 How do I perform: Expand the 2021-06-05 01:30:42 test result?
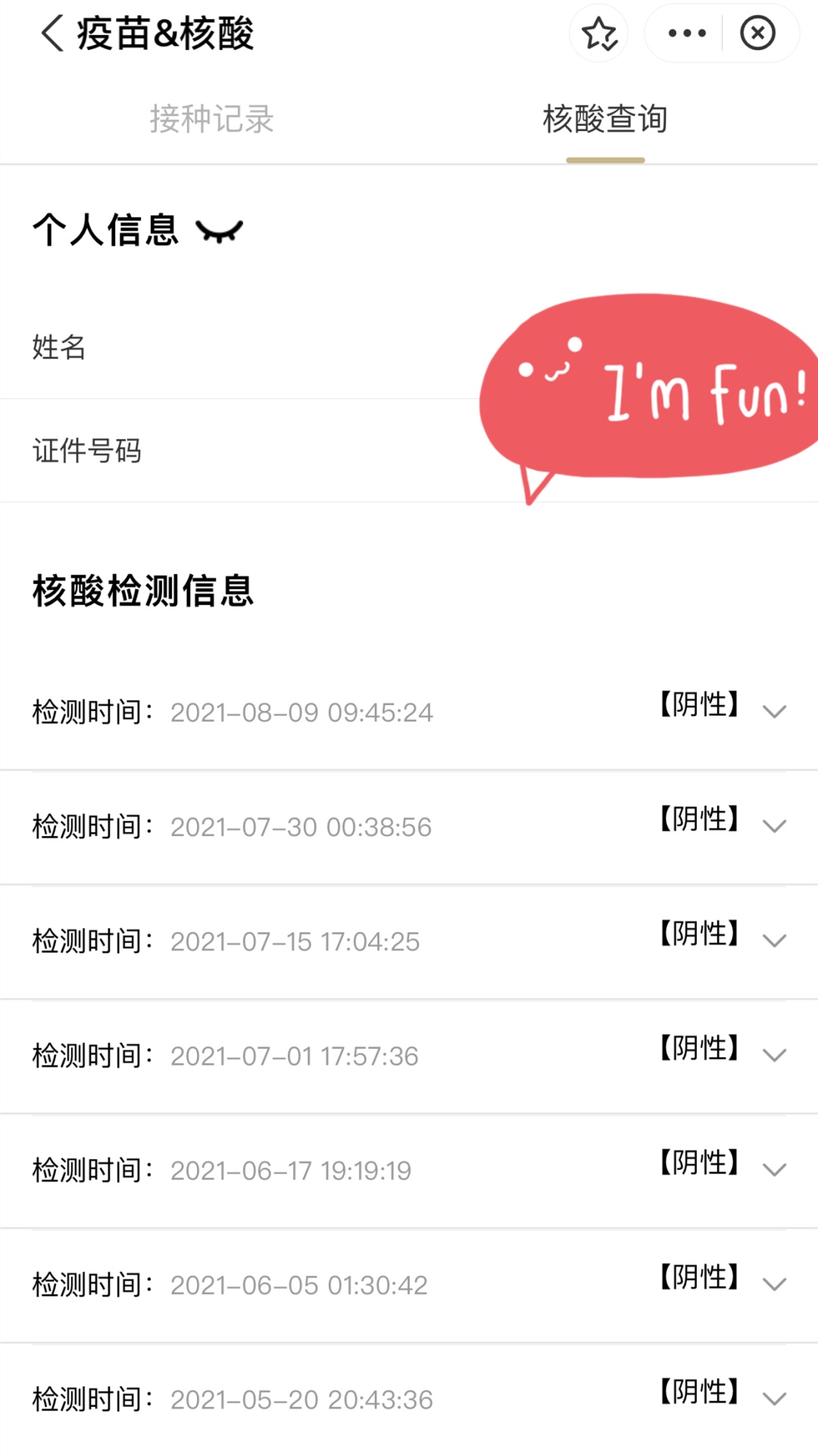tap(774, 1284)
